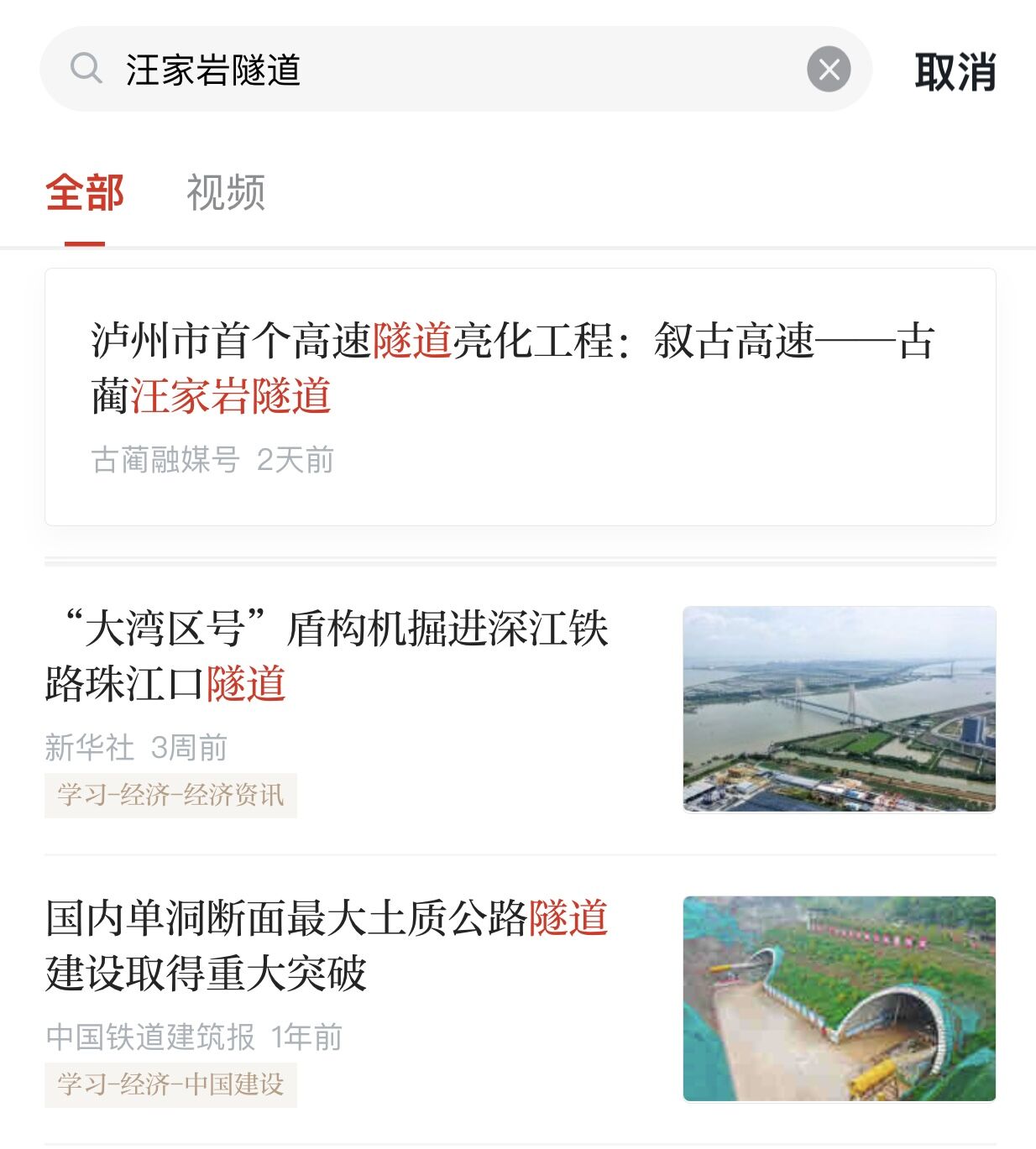
Task: Select the 全部 tab
Action: click(85, 193)
